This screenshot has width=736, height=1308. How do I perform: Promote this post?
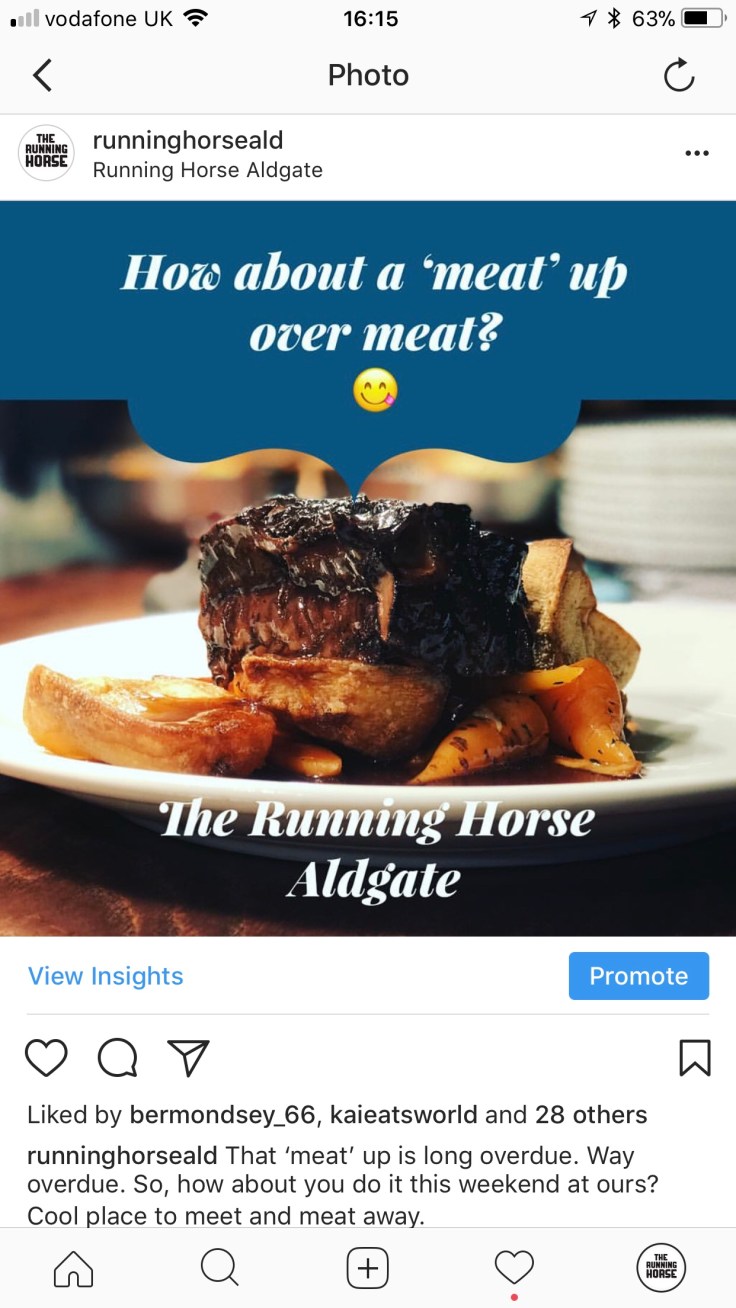point(638,976)
